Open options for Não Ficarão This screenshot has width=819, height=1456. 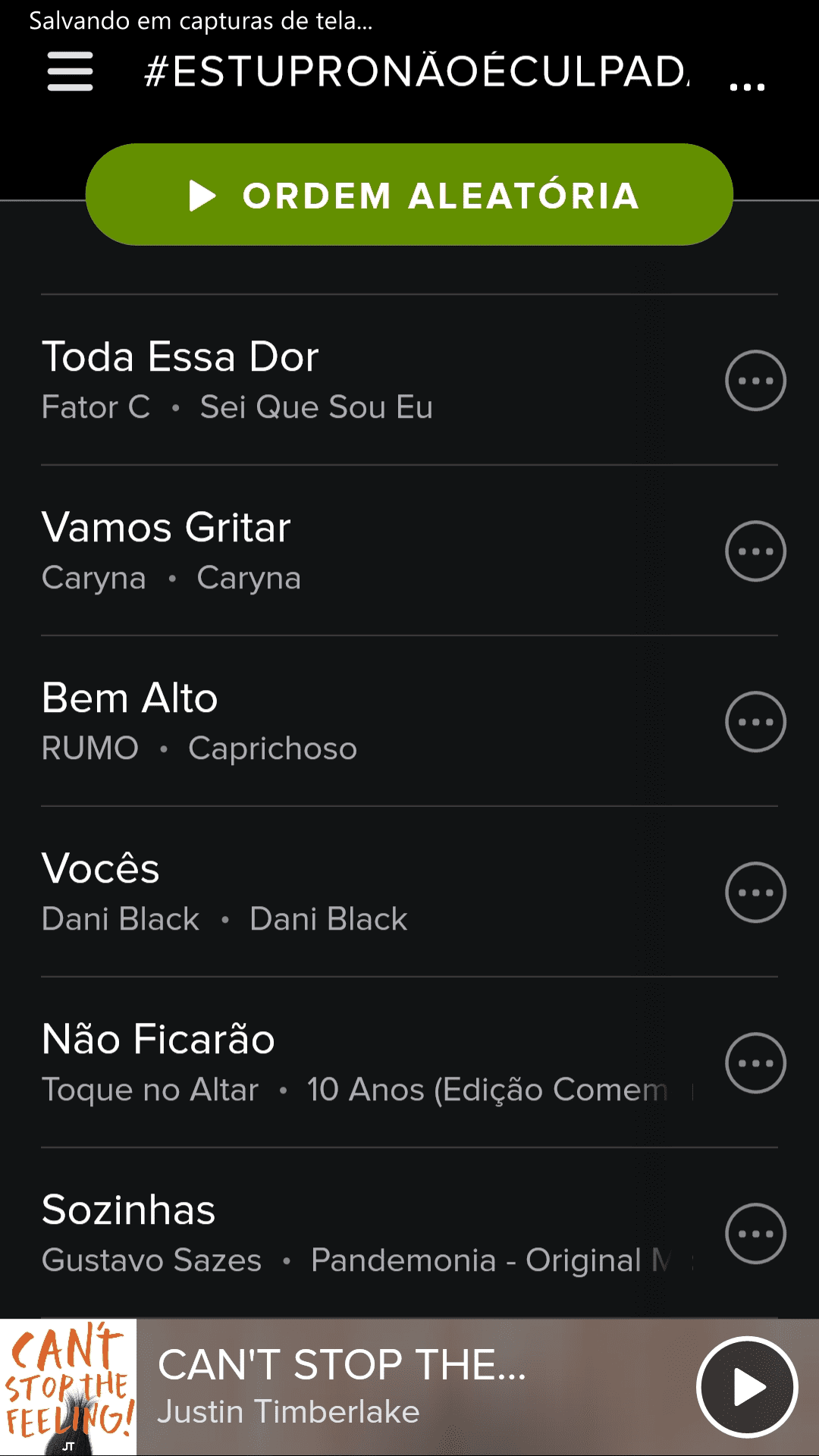click(755, 1063)
